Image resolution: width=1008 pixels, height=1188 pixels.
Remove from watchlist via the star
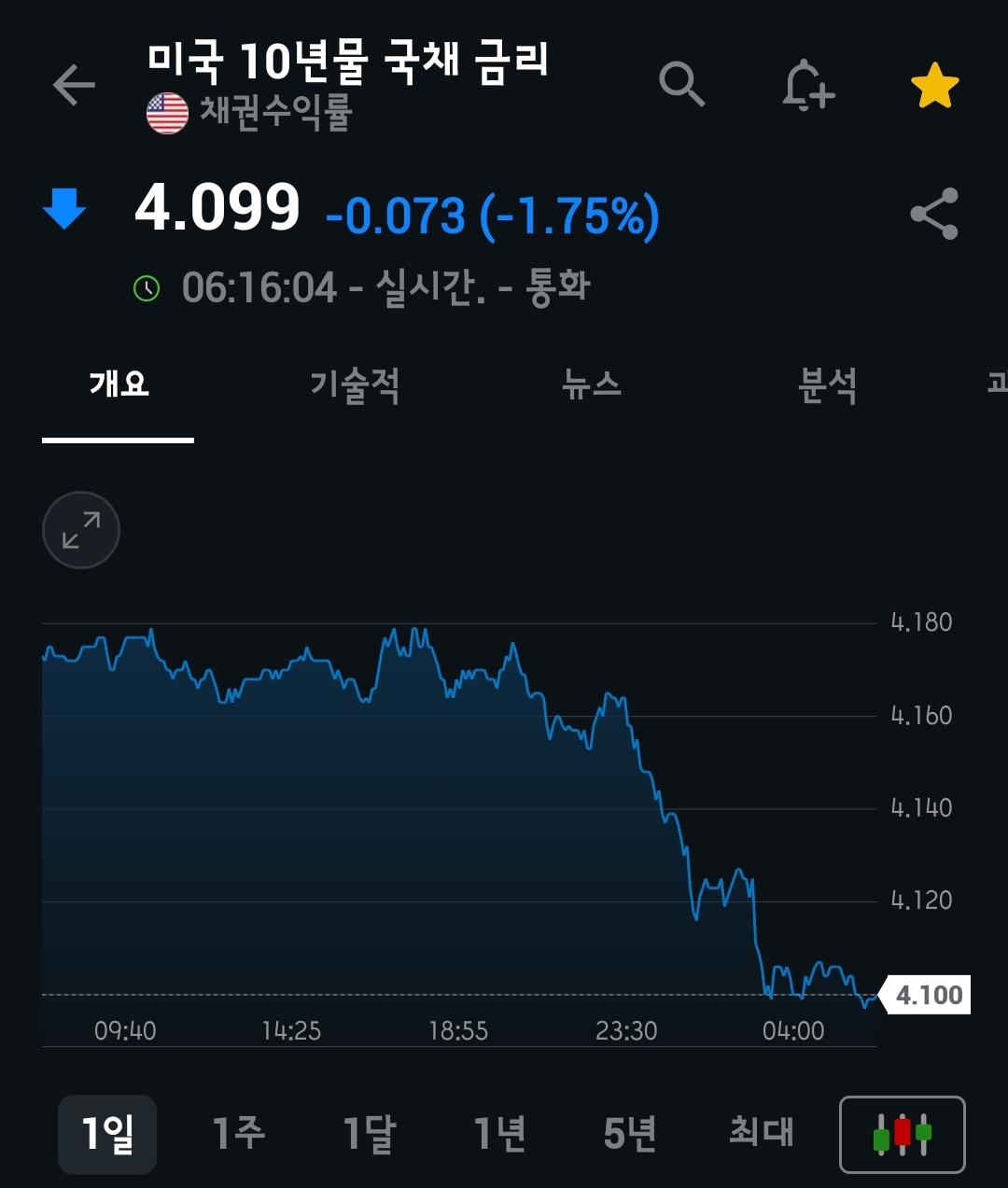coord(934,86)
